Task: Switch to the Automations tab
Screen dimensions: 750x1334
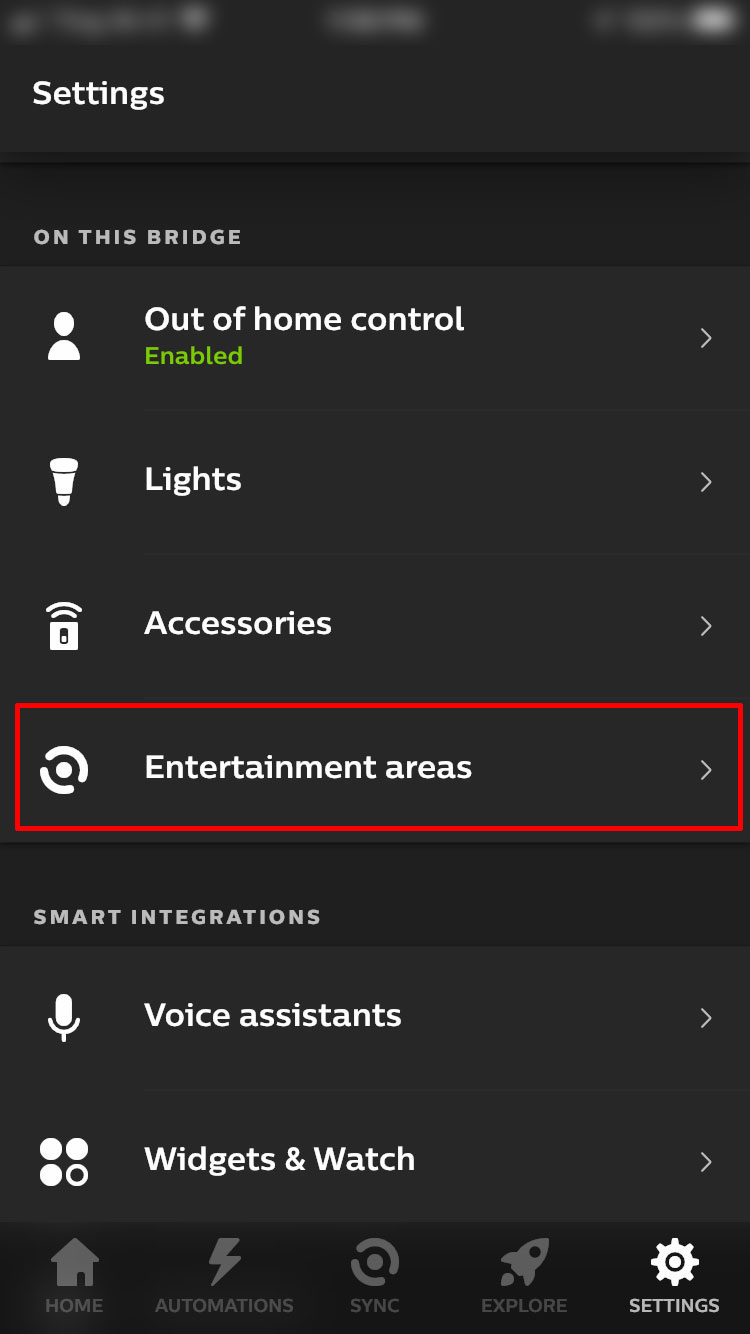Action: coord(224,1277)
